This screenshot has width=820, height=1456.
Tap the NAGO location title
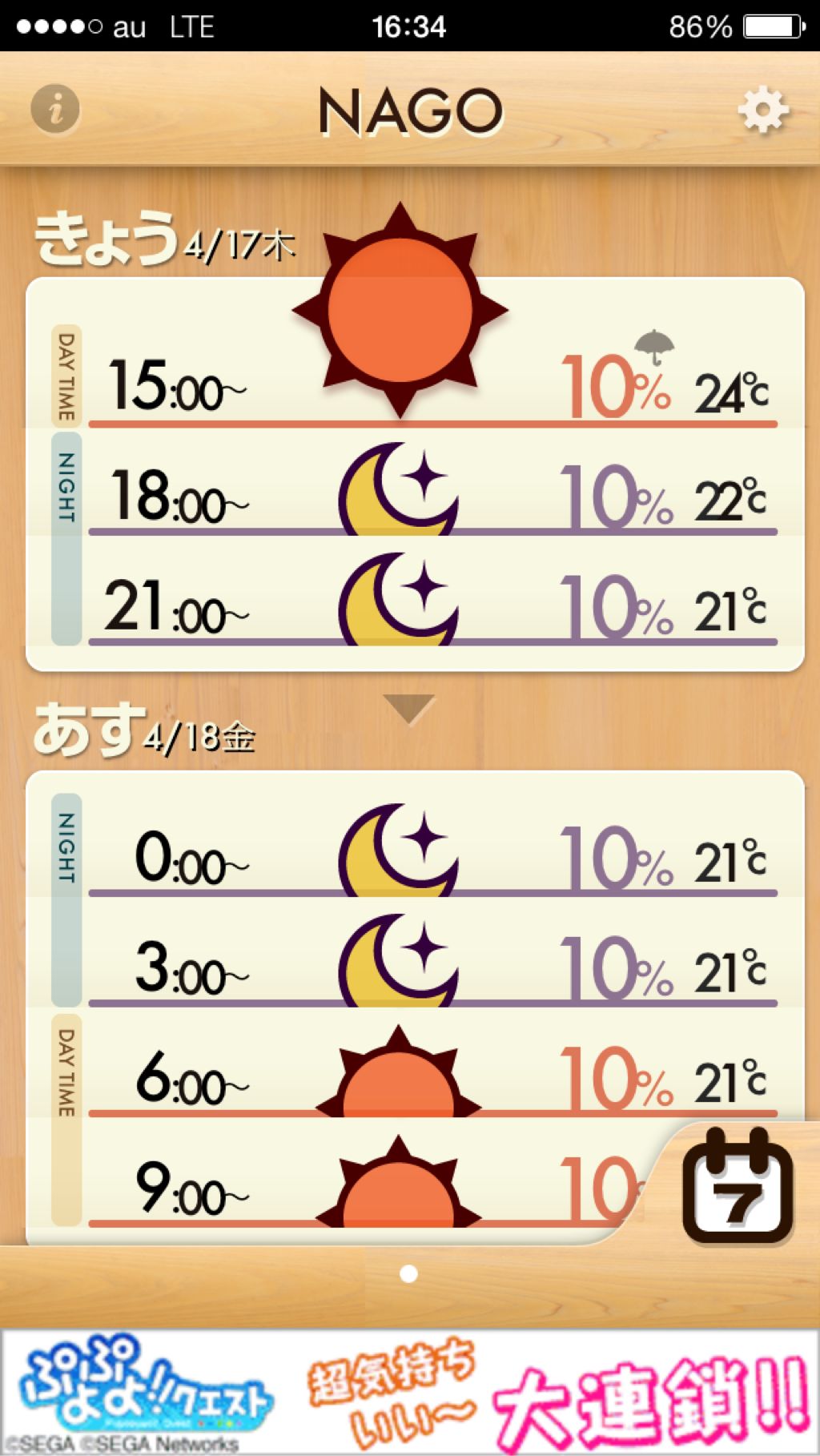[410, 112]
